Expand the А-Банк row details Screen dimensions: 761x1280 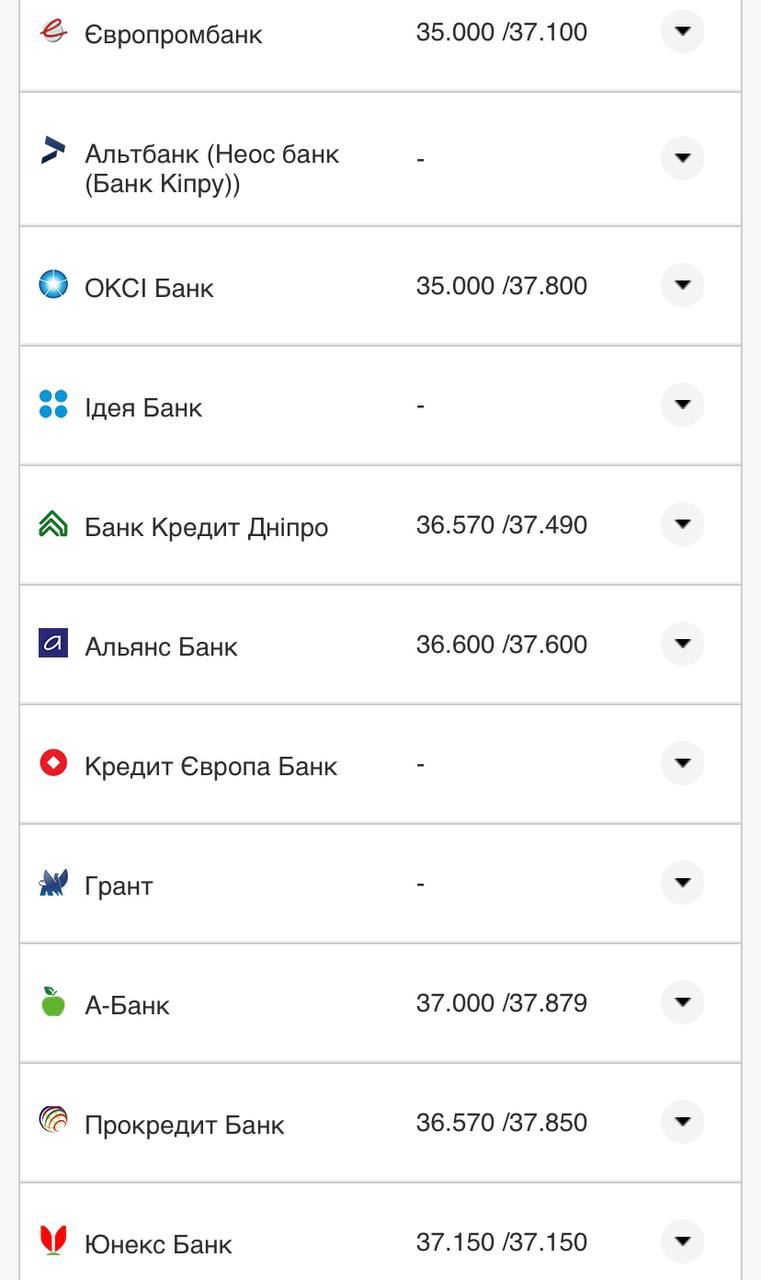click(682, 1003)
